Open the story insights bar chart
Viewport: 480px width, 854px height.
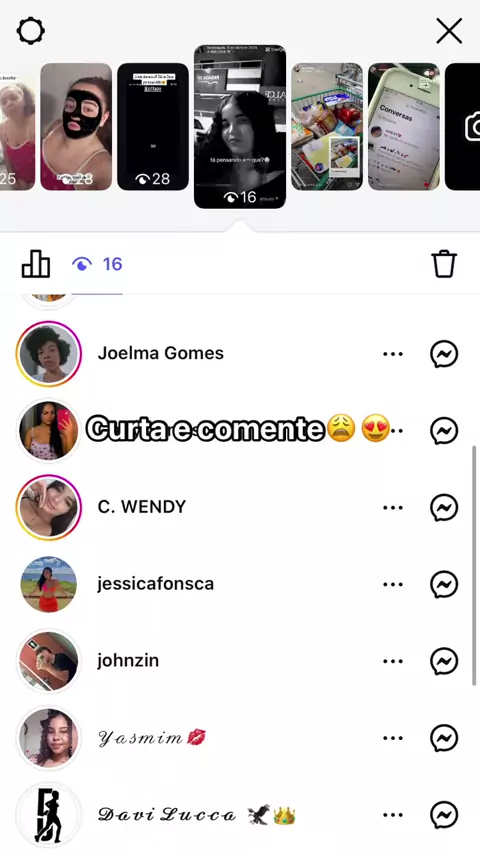pos(36,264)
